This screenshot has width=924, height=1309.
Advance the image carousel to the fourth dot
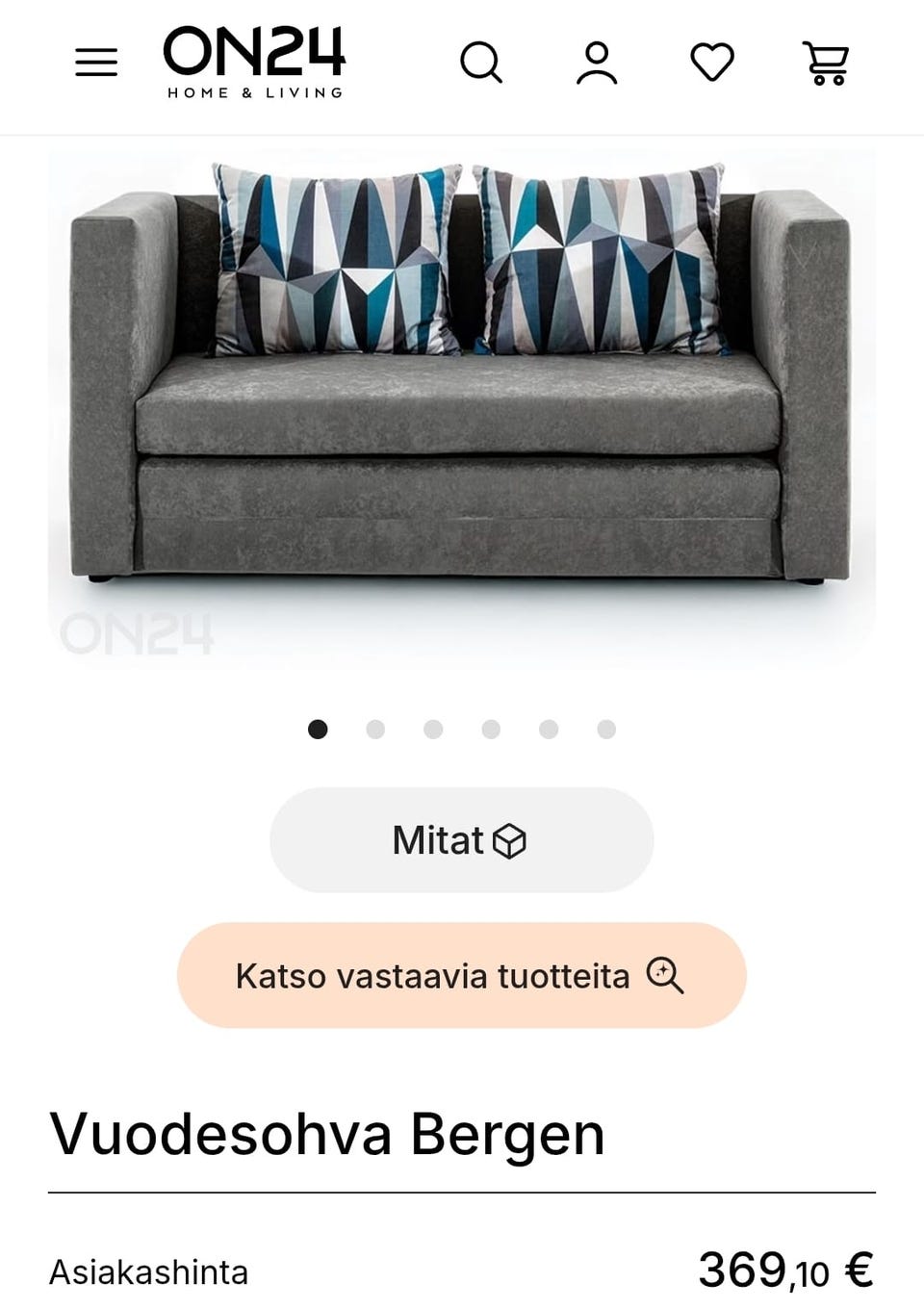[x=490, y=730]
